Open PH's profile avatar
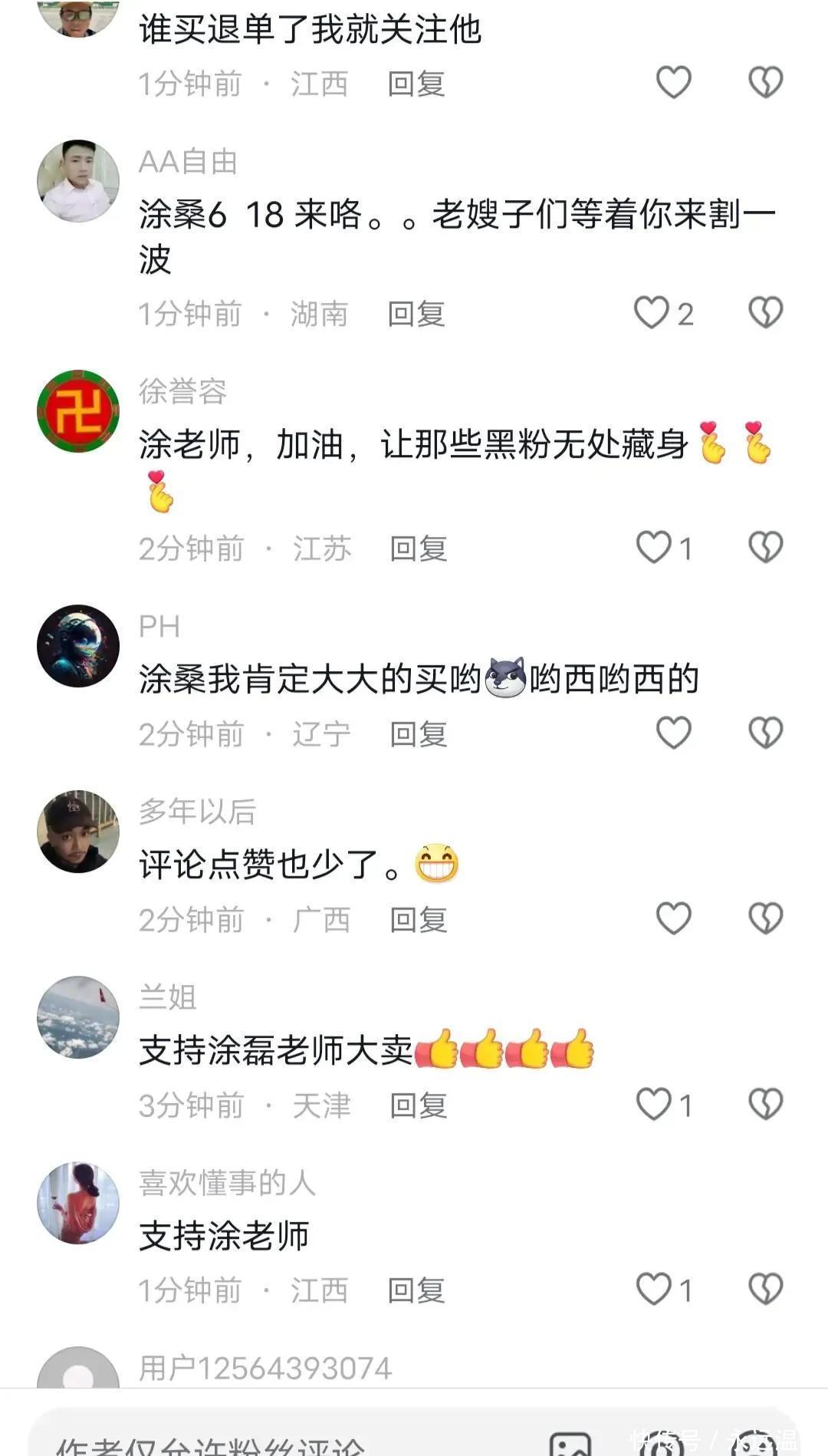The height and width of the screenshot is (1456, 828). [78, 646]
